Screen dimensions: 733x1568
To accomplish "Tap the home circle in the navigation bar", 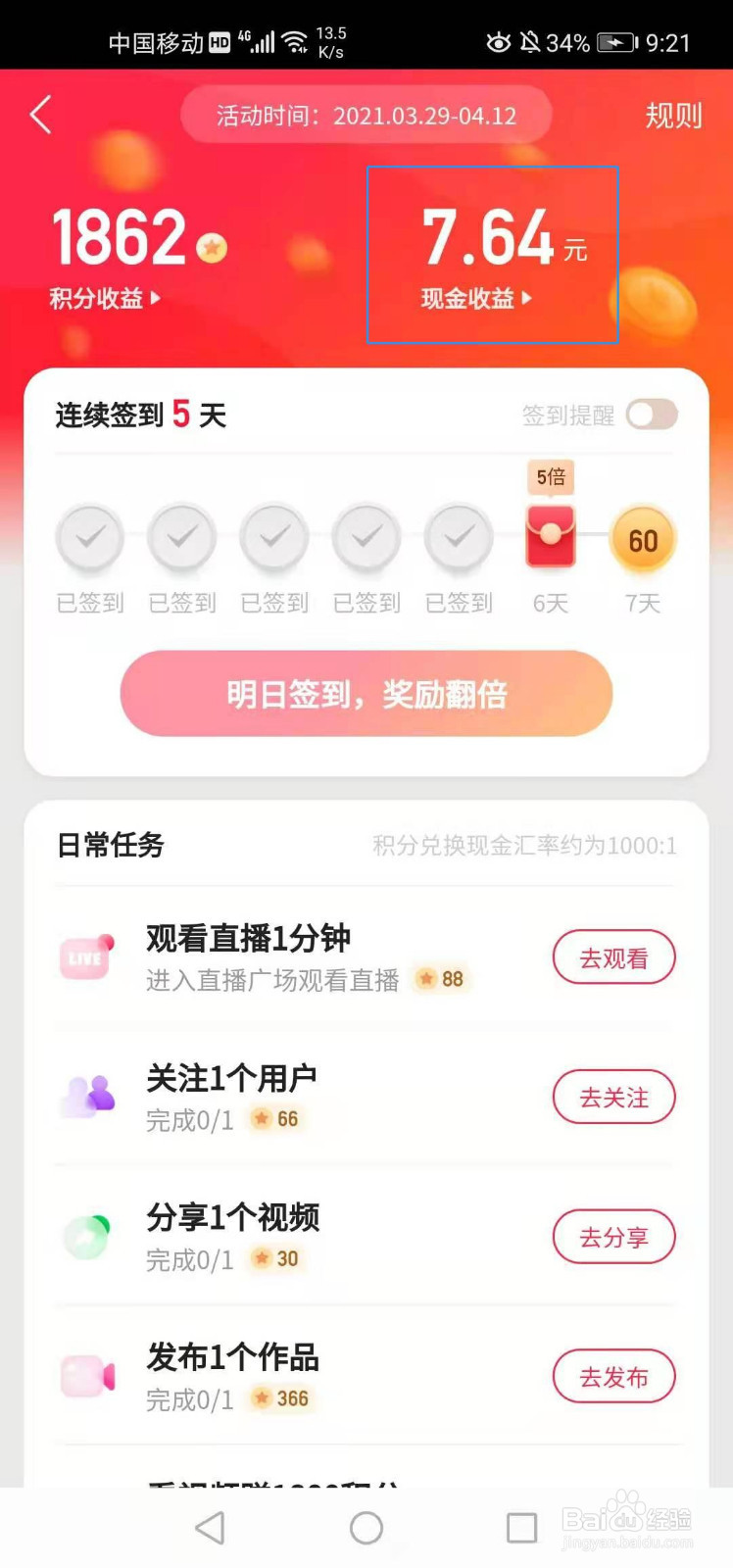I will pyautogui.click(x=366, y=1527).
